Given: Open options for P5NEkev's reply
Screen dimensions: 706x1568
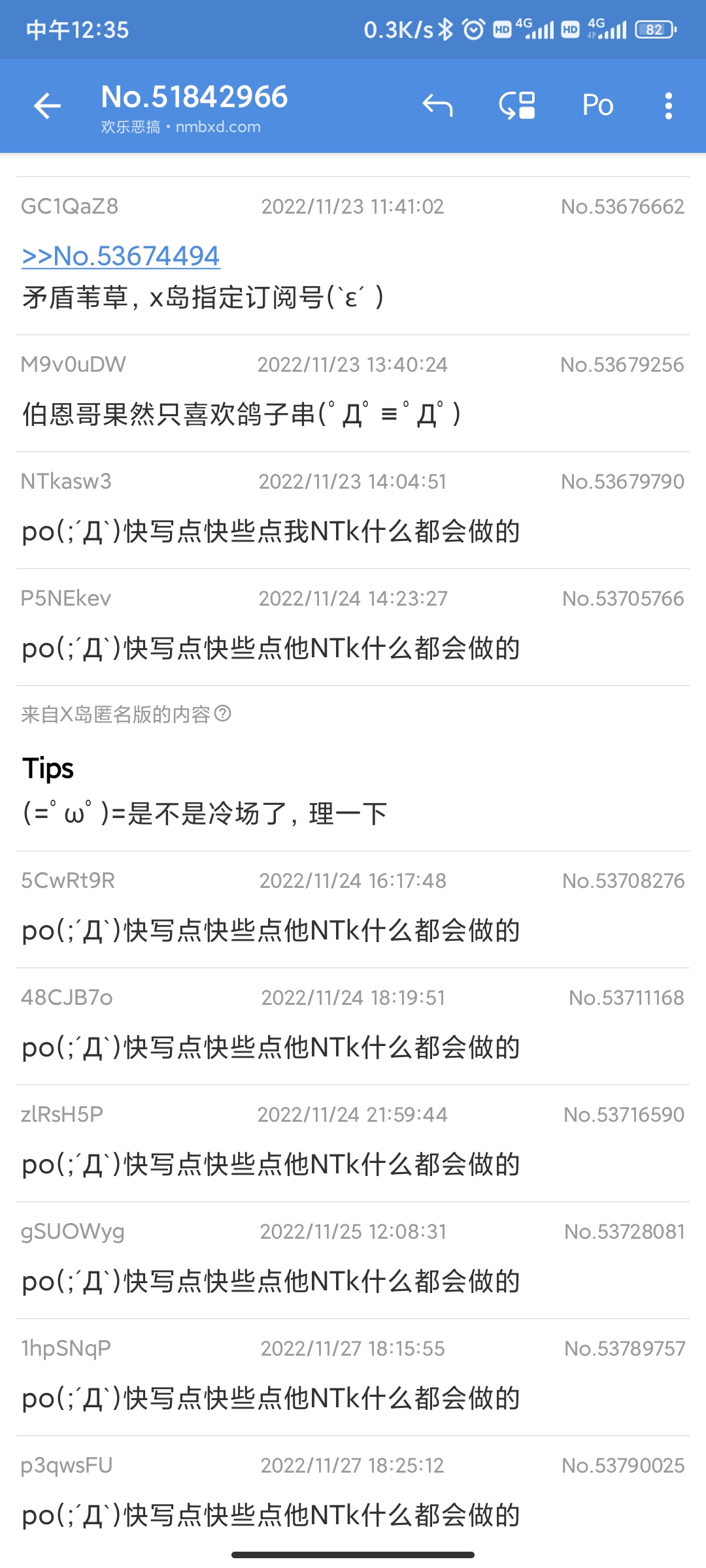Looking at the screenshot, I should 353,647.
